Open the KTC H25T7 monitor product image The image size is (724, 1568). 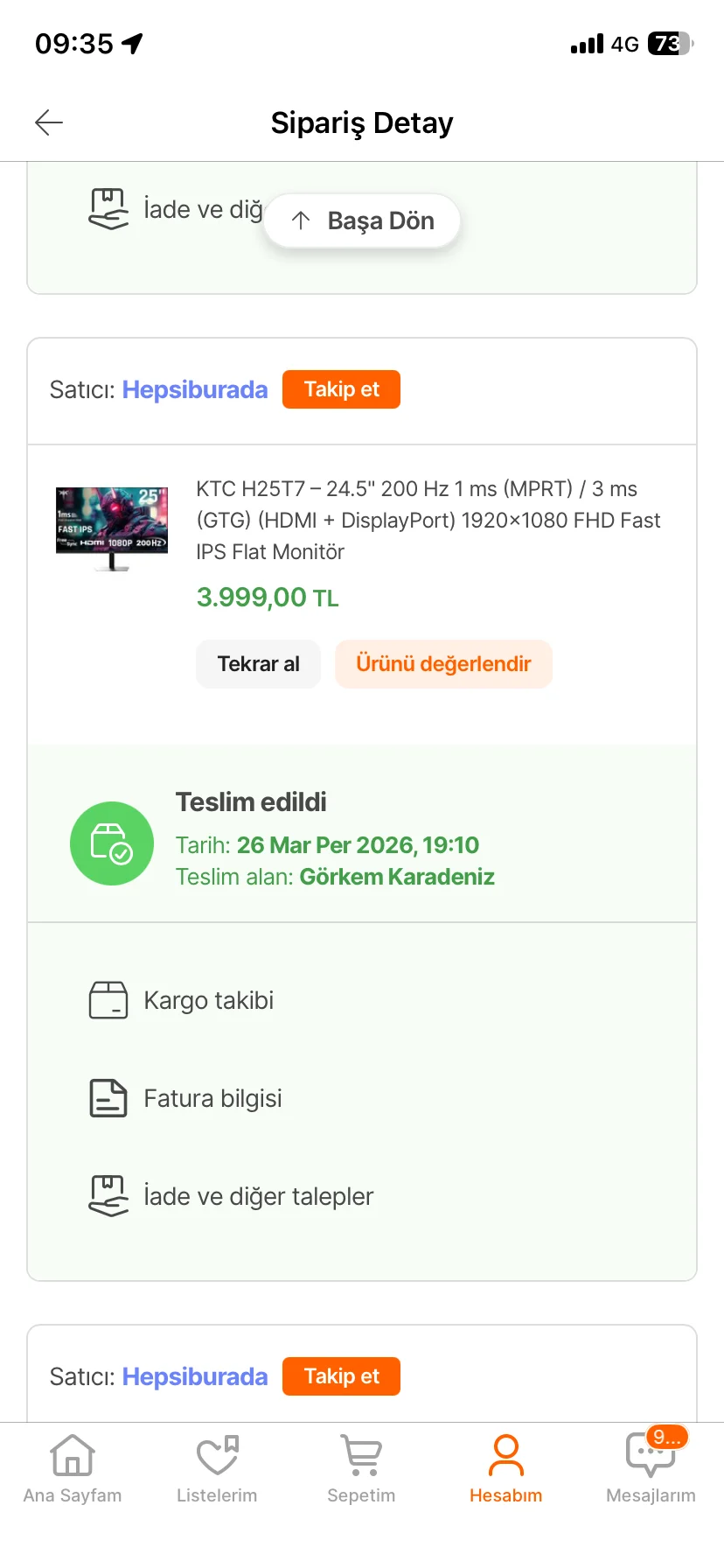coord(111,528)
